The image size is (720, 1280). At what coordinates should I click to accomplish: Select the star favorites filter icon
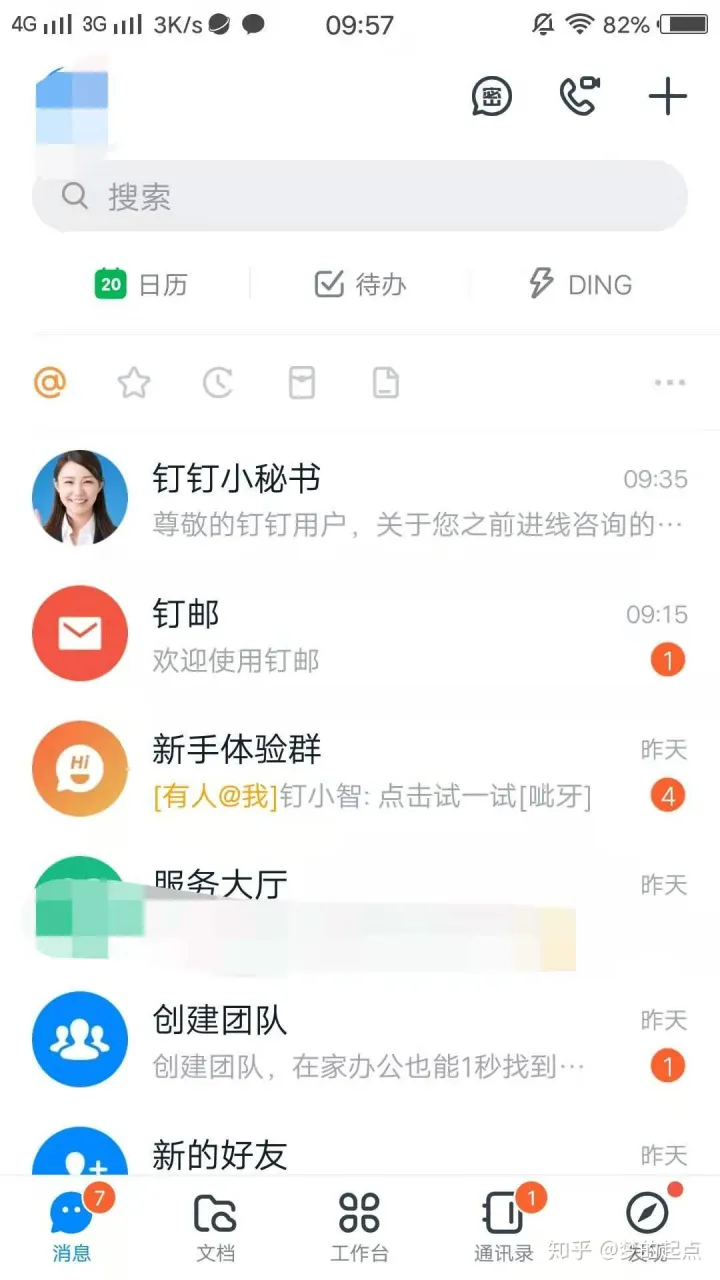coord(134,382)
